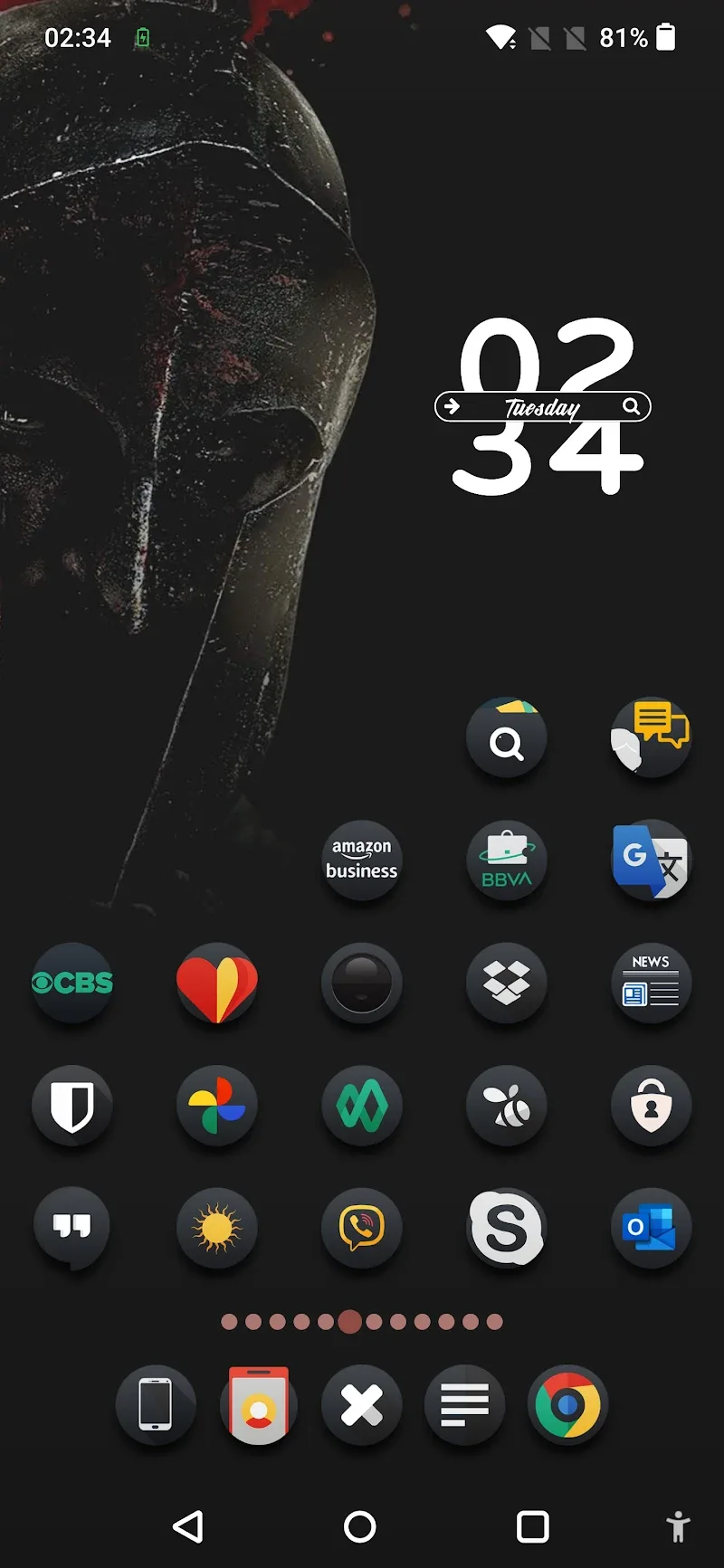
Task: Tap the arrow in the clock widget
Action: pyautogui.click(x=452, y=406)
